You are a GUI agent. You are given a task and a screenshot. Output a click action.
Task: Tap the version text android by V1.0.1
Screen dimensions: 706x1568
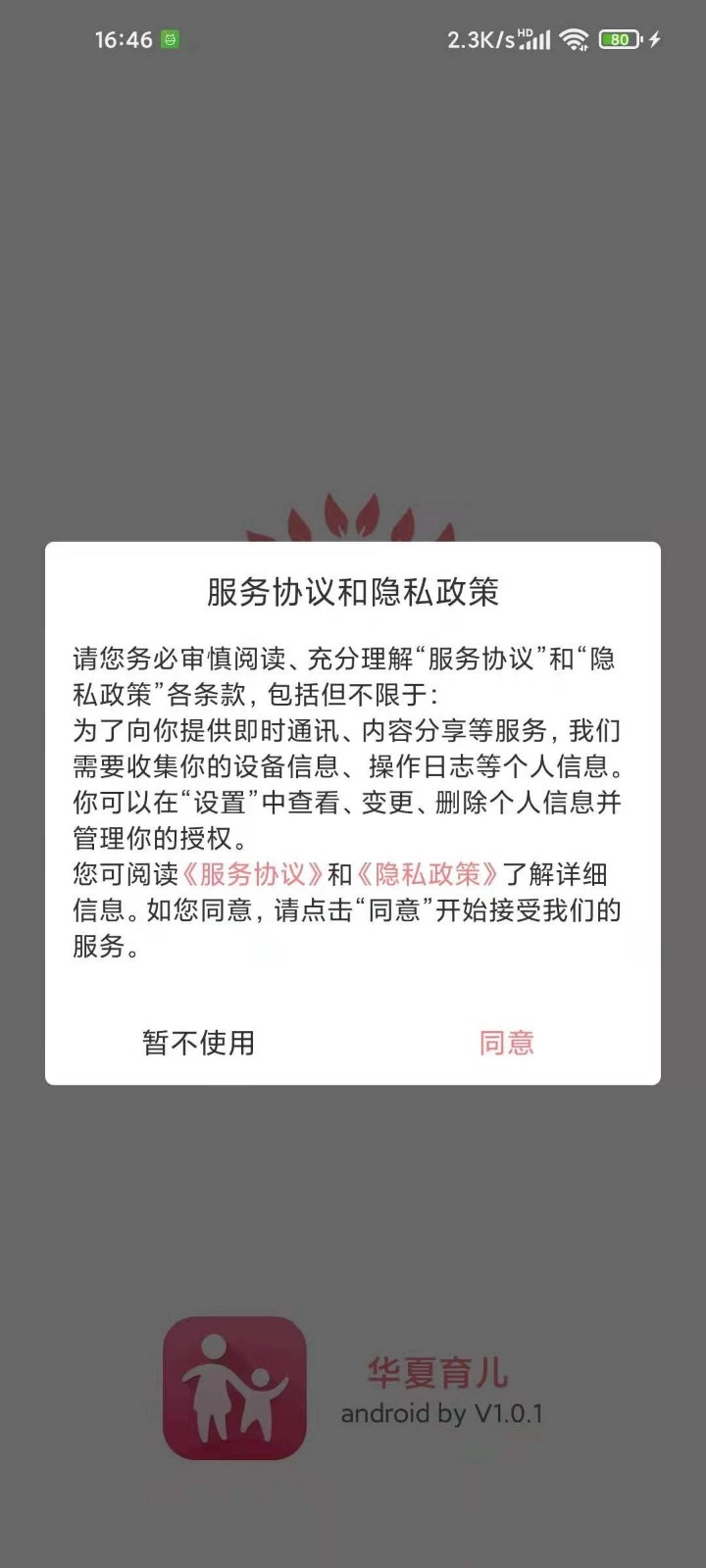[443, 1415]
